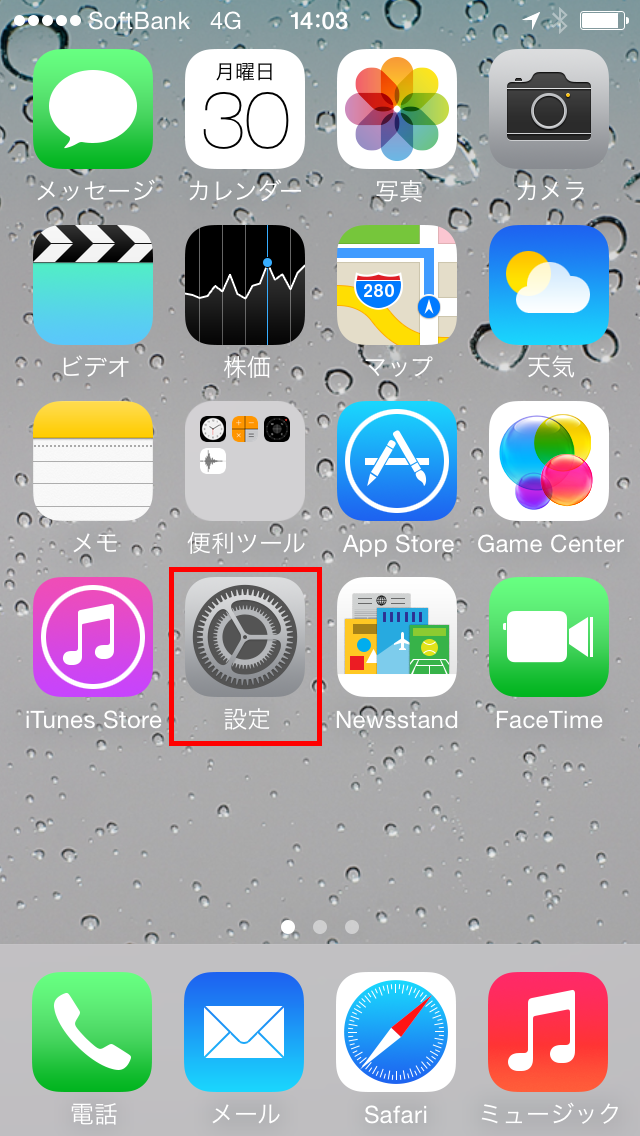This screenshot has width=640, height=1136.
Task: Open the カレンダー app
Action: pos(245,109)
